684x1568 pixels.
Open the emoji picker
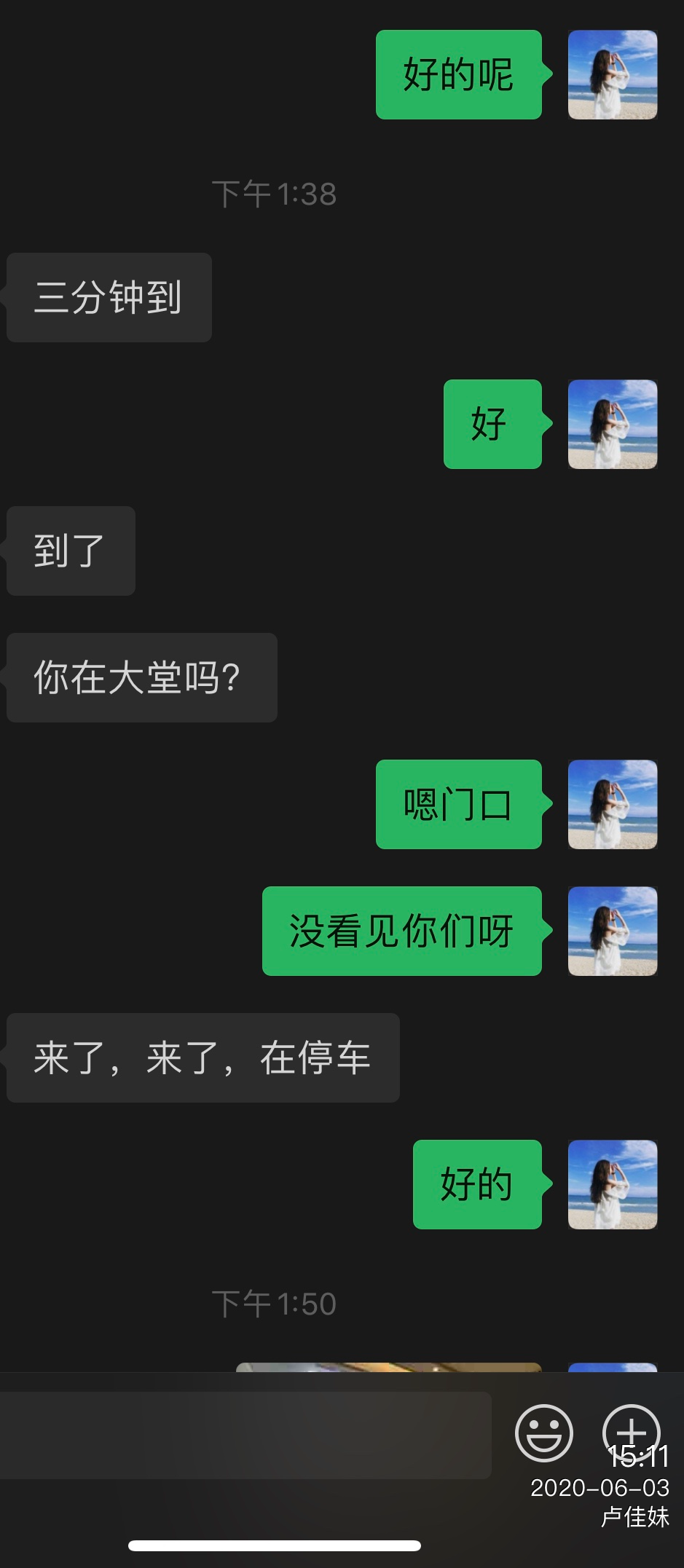click(x=543, y=1433)
